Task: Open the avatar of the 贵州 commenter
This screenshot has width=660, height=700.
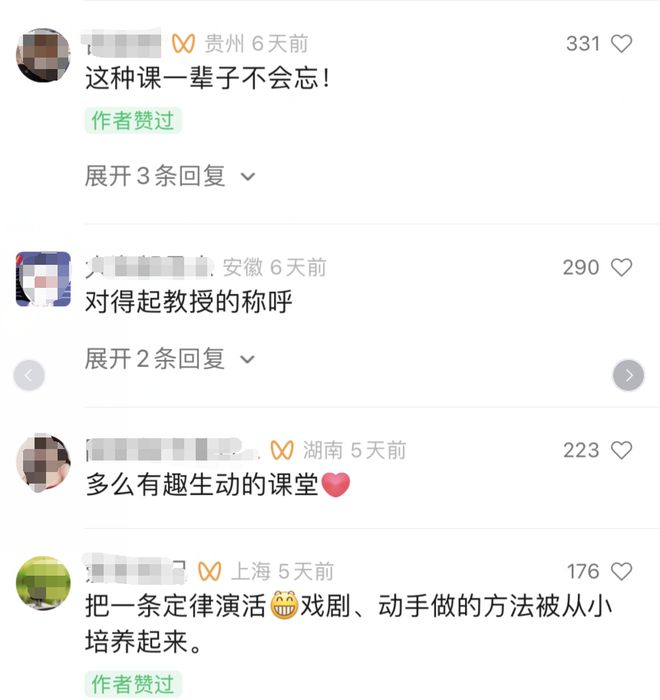Action: click(x=44, y=56)
